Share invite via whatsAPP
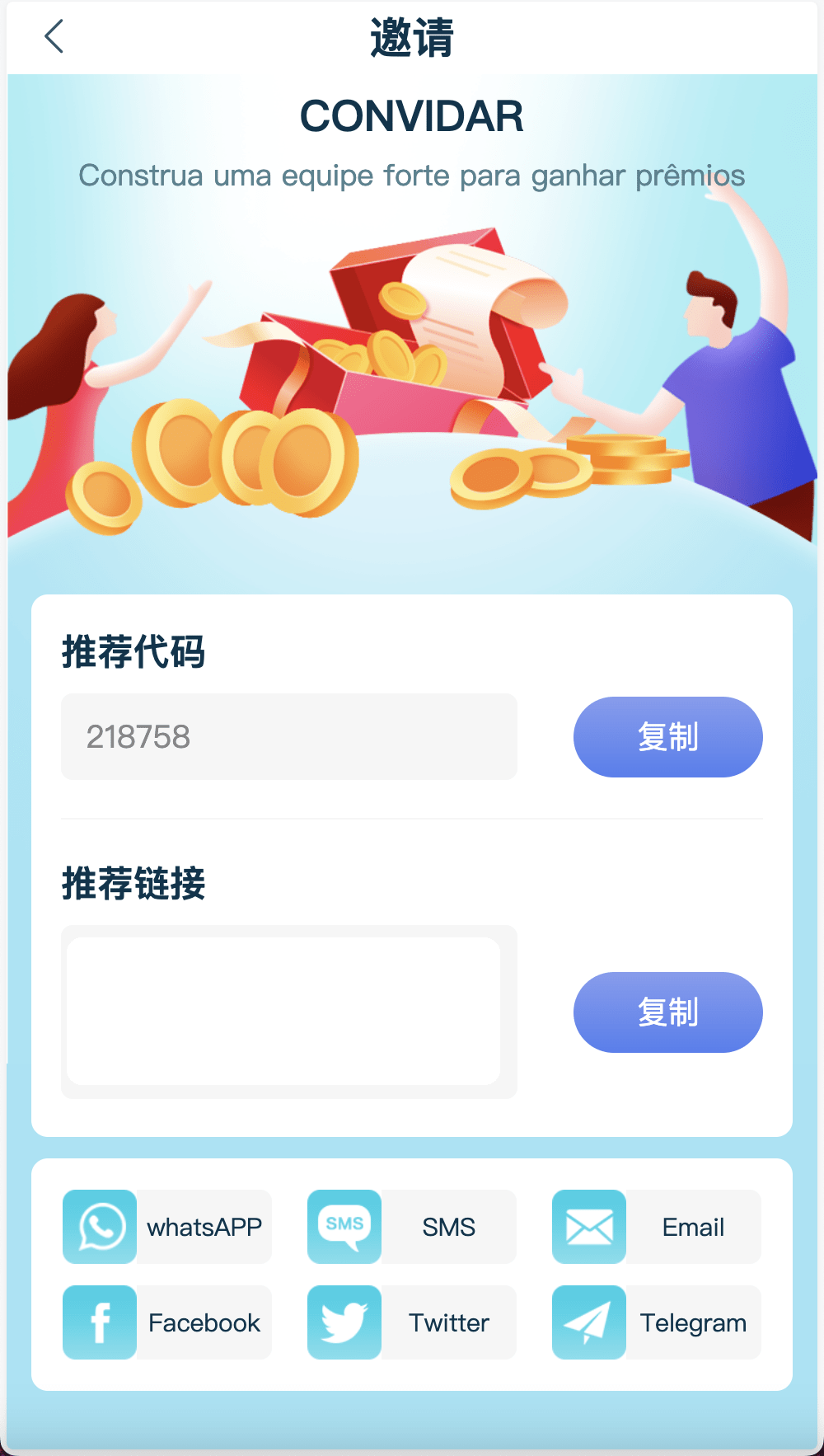This screenshot has height=1456, width=824. tap(167, 1227)
